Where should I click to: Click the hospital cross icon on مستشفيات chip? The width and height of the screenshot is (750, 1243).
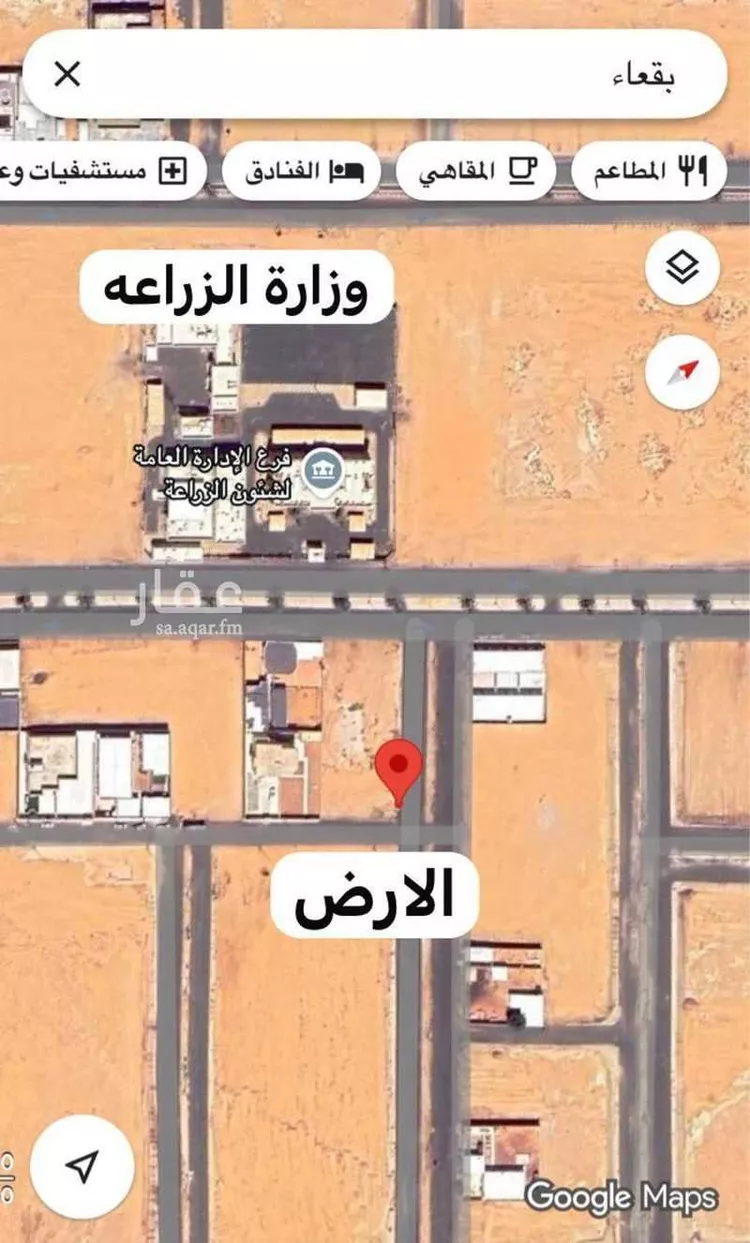click(172, 171)
